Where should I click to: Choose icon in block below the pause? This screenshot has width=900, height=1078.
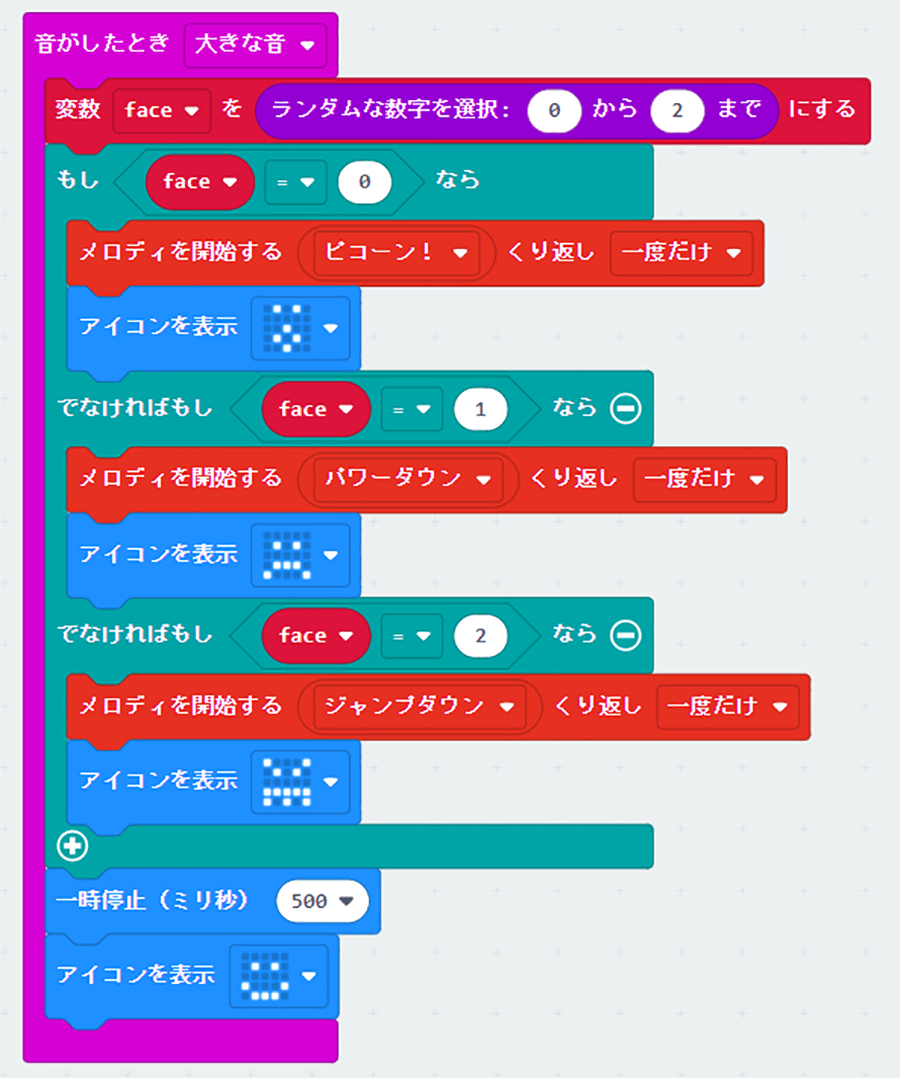[278, 975]
